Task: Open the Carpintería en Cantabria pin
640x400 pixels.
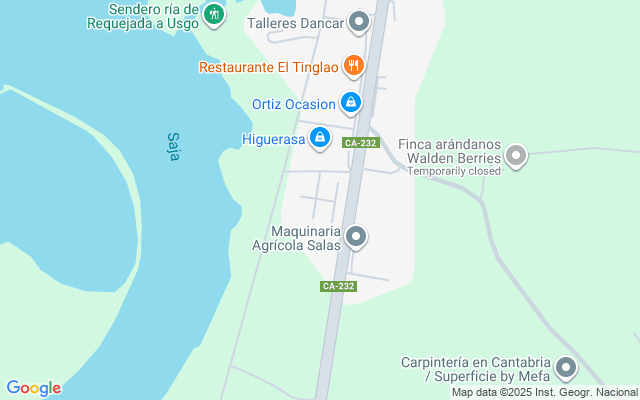Action: point(566,369)
